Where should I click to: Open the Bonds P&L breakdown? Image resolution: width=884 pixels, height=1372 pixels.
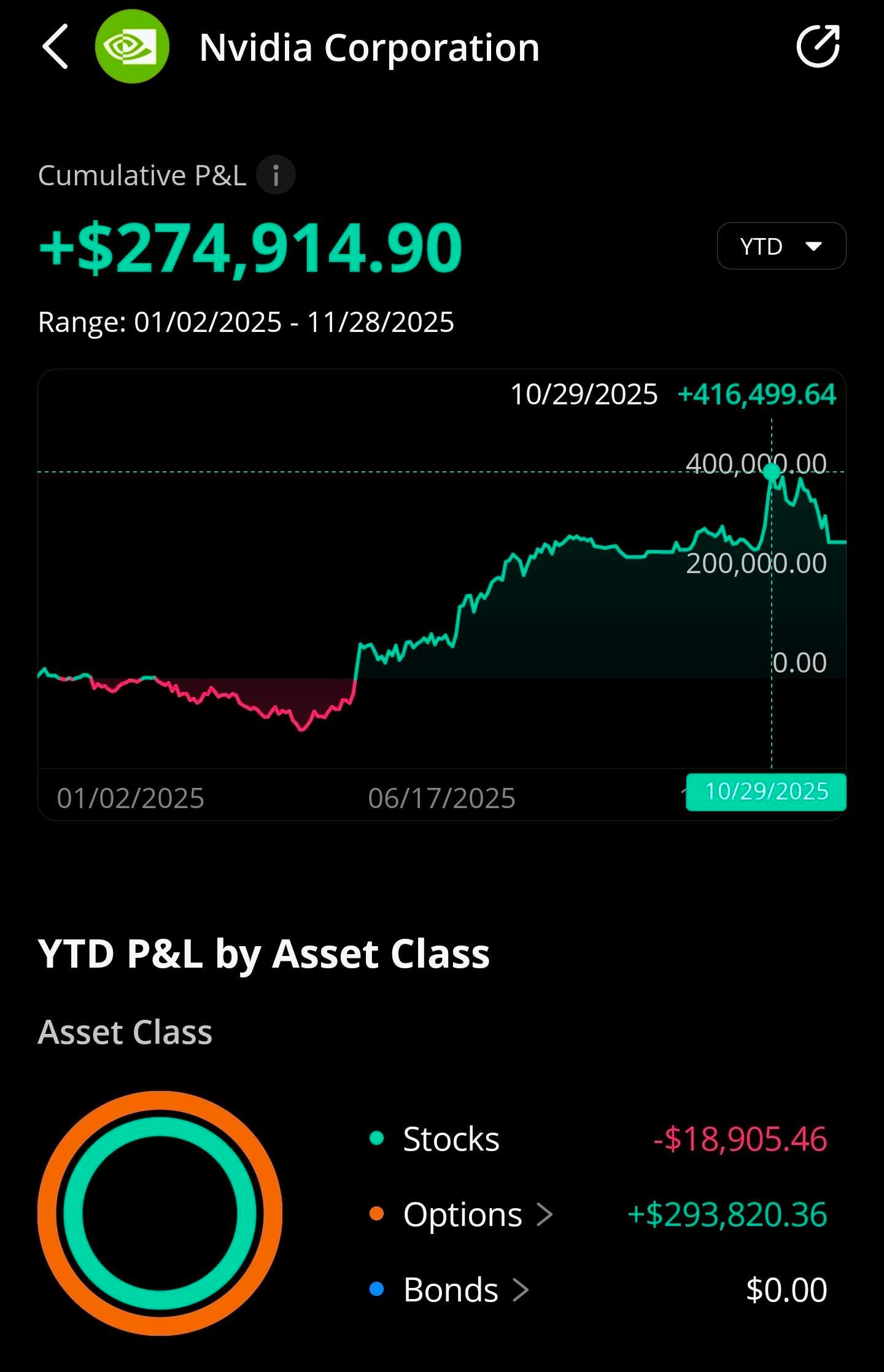point(465,1290)
